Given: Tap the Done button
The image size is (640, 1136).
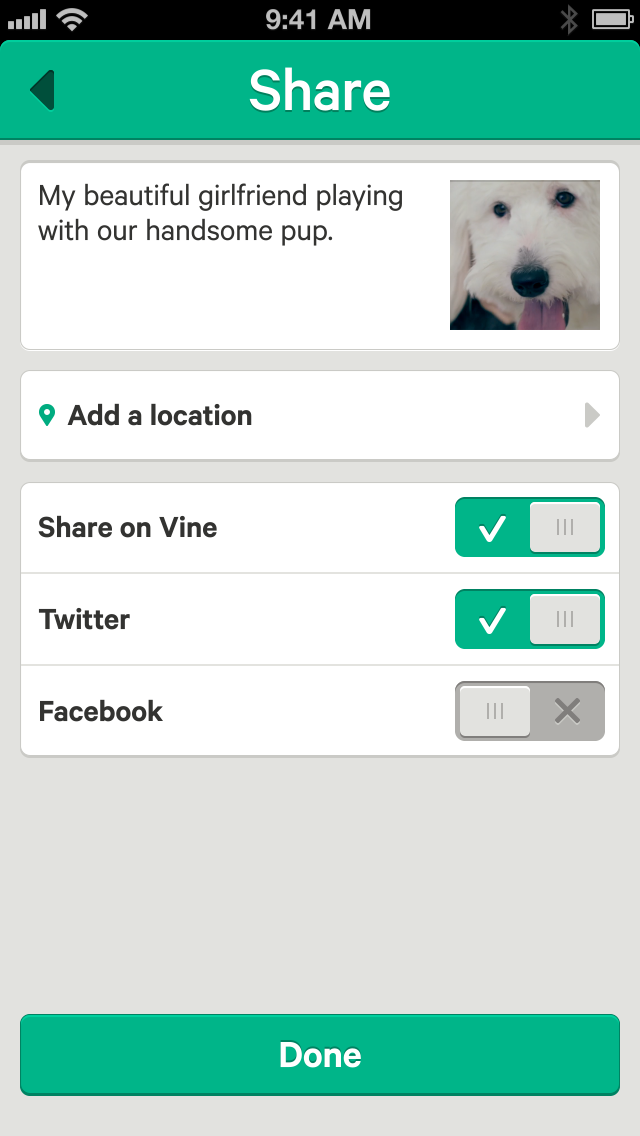Looking at the screenshot, I should click(320, 1055).
